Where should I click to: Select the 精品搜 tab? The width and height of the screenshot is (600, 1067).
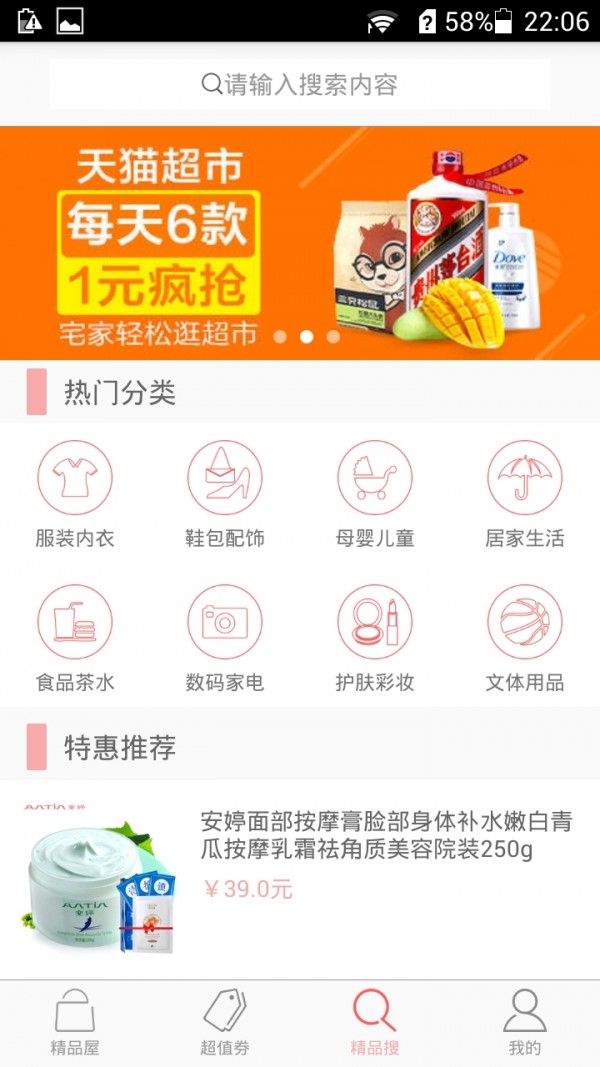coord(375,1023)
